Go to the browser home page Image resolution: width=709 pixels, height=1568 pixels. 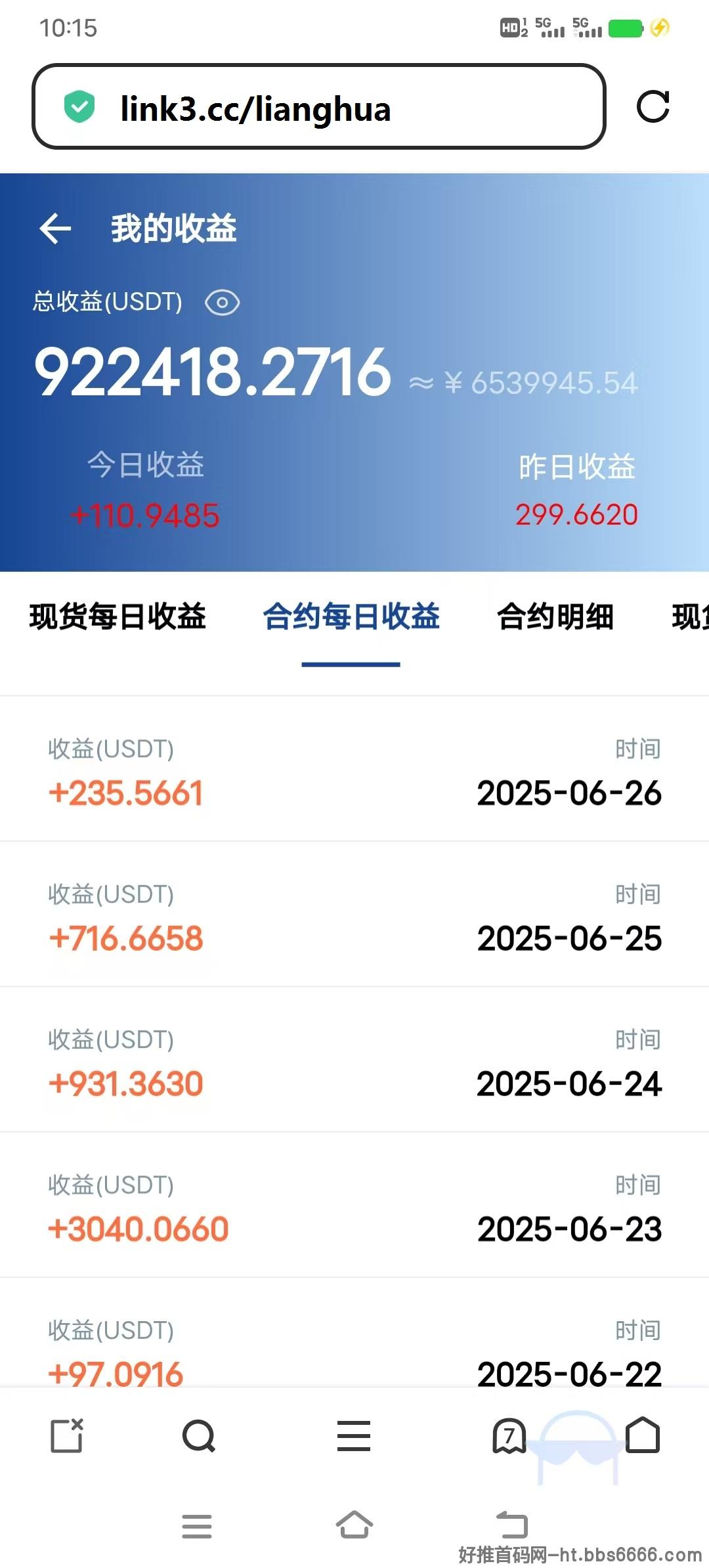(643, 1435)
